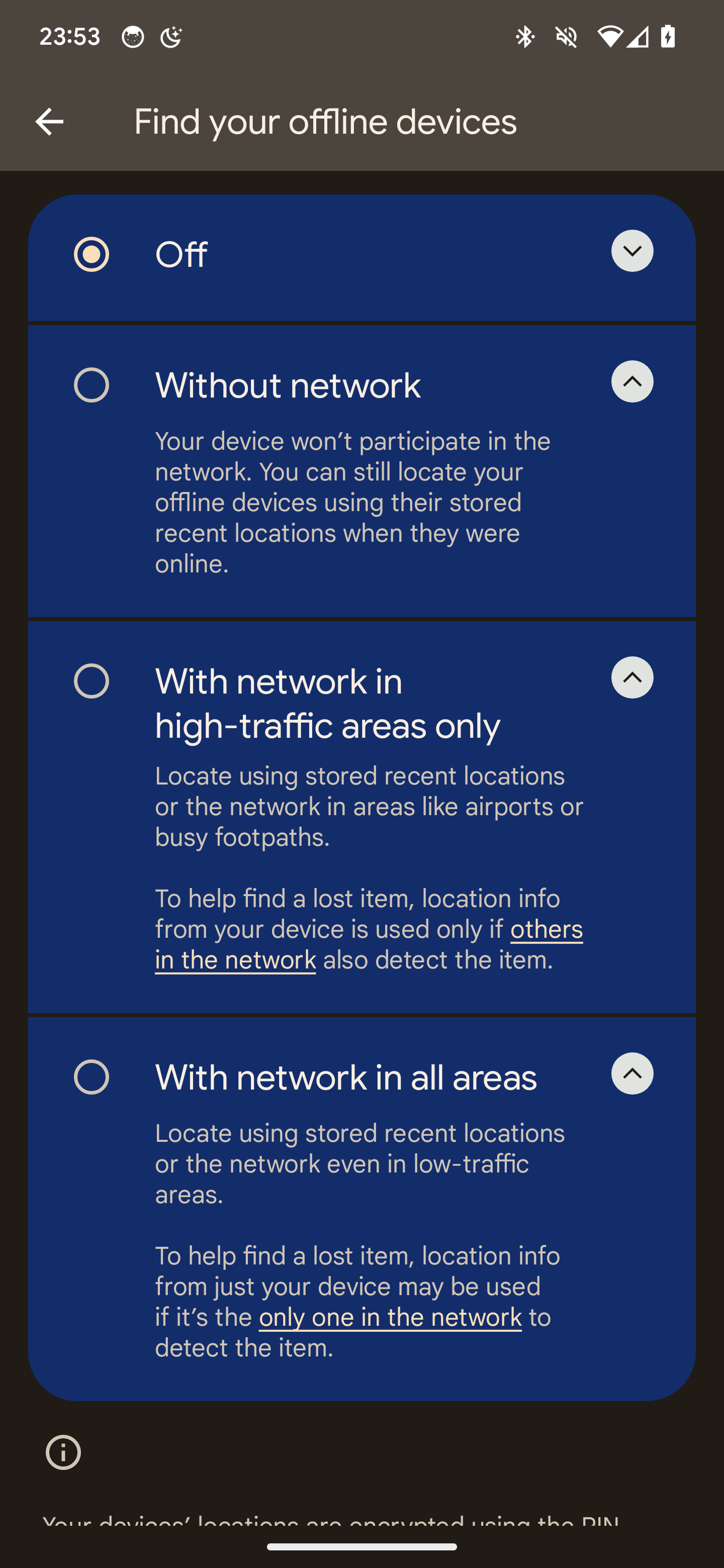Viewport: 724px width, 1568px height.
Task: Click the Bluetooth icon in the status bar
Action: (x=525, y=37)
